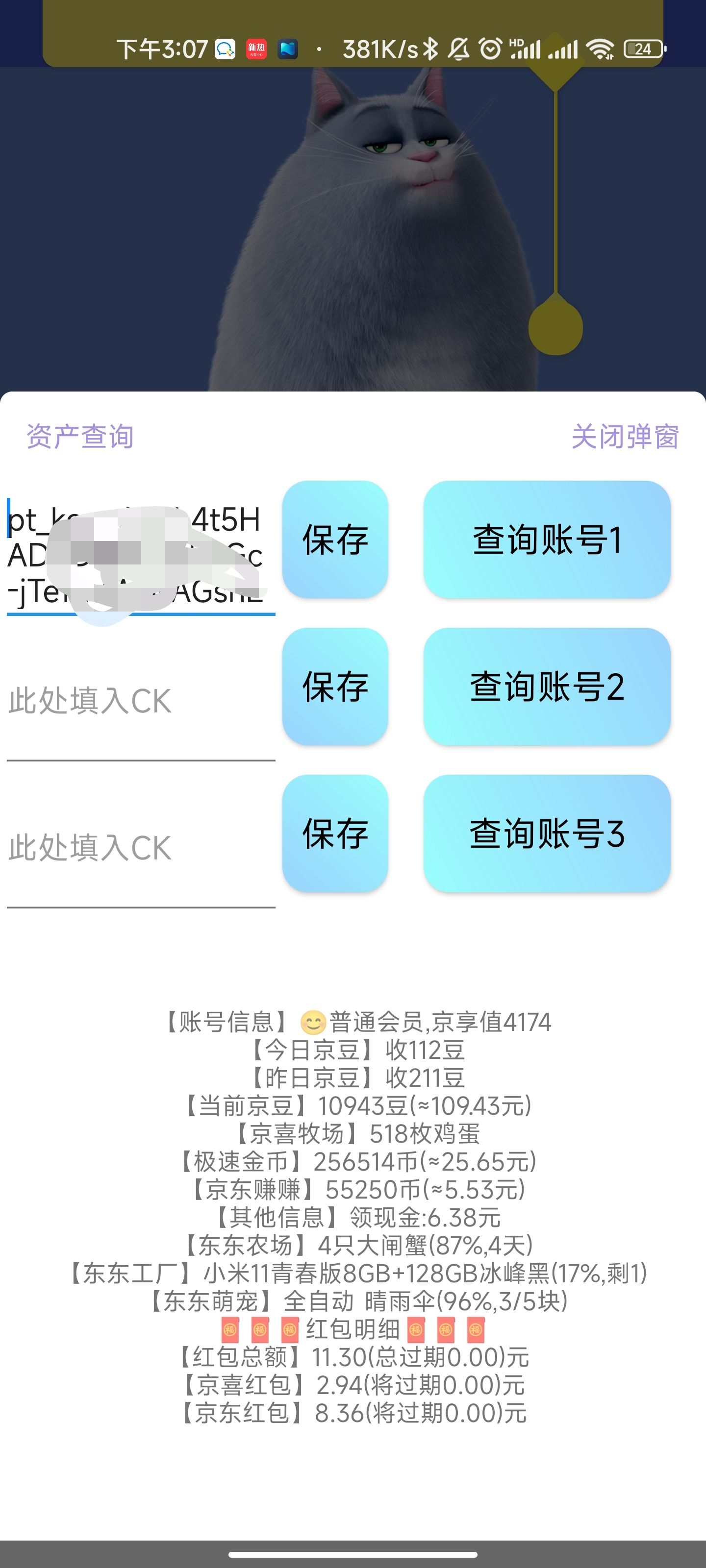Tap 查询账号2 to query account 2
Image resolution: width=706 pixels, height=1568 pixels.
546,686
